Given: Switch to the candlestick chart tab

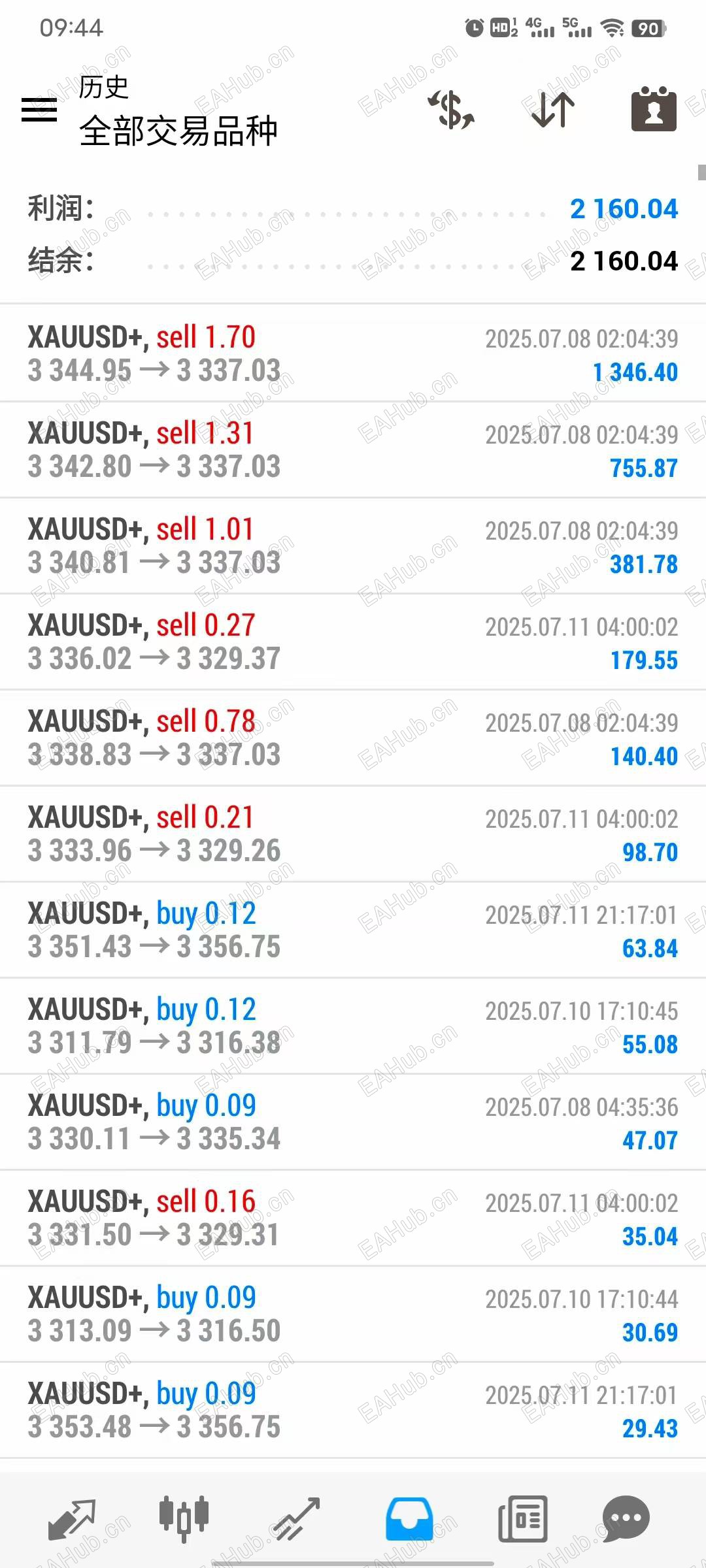Looking at the screenshot, I should 184,1518.
